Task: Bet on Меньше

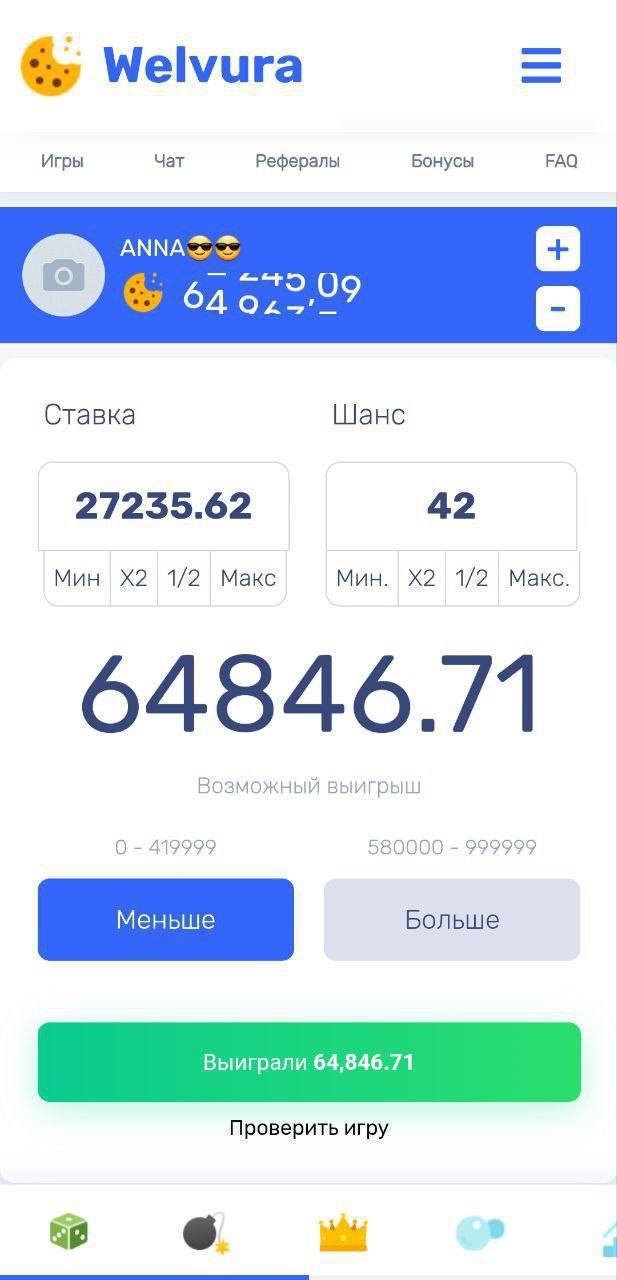Action: point(166,919)
